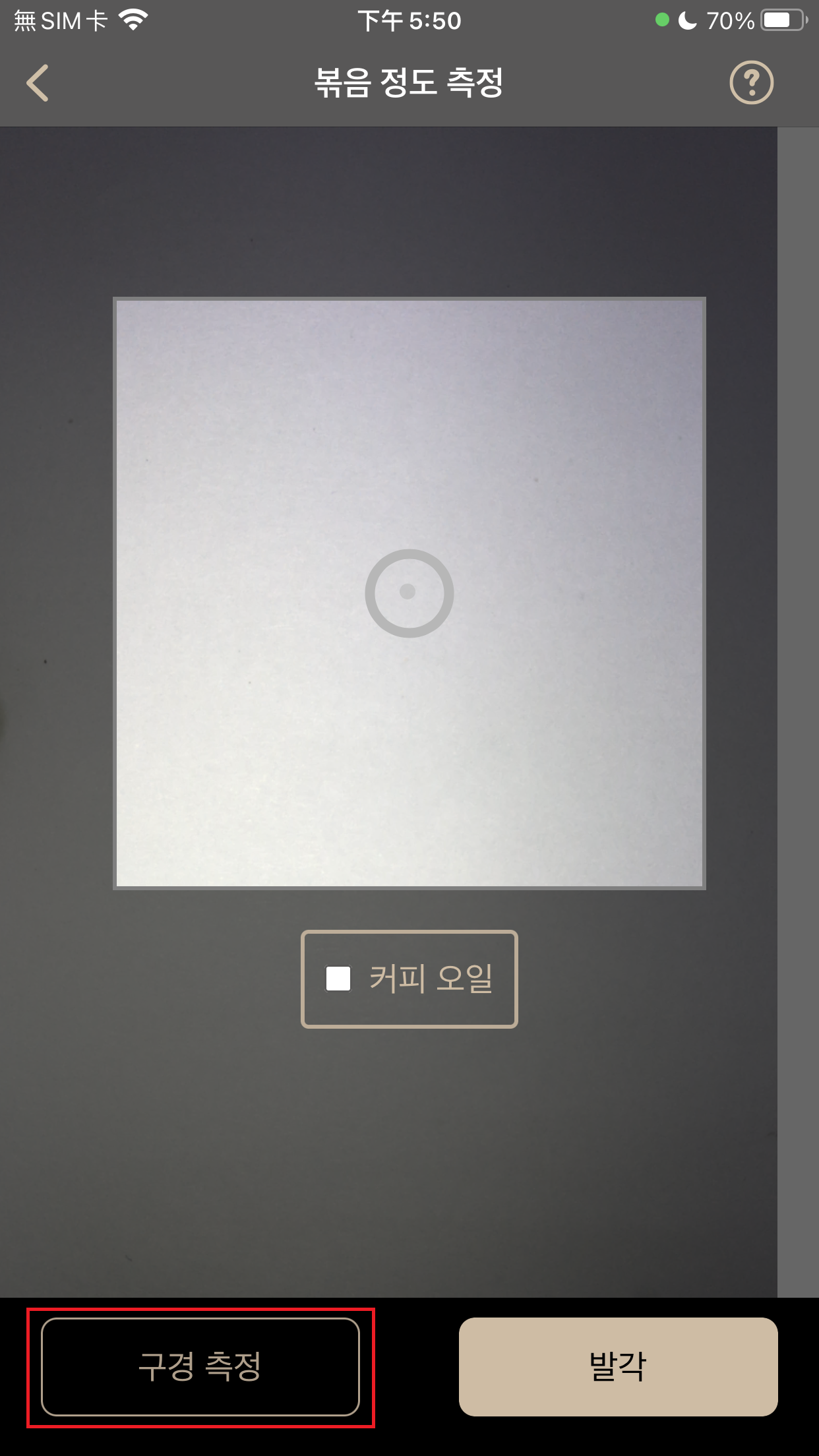Go back using the arrow icon
The height and width of the screenshot is (1456, 819).
[x=38, y=83]
